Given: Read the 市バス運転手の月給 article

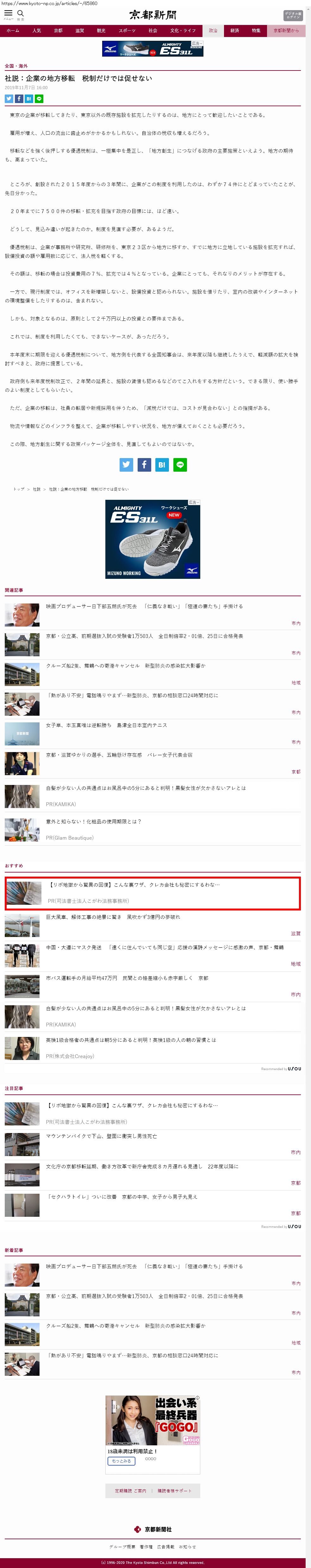Looking at the screenshot, I should pyautogui.click(x=127, y=978).
